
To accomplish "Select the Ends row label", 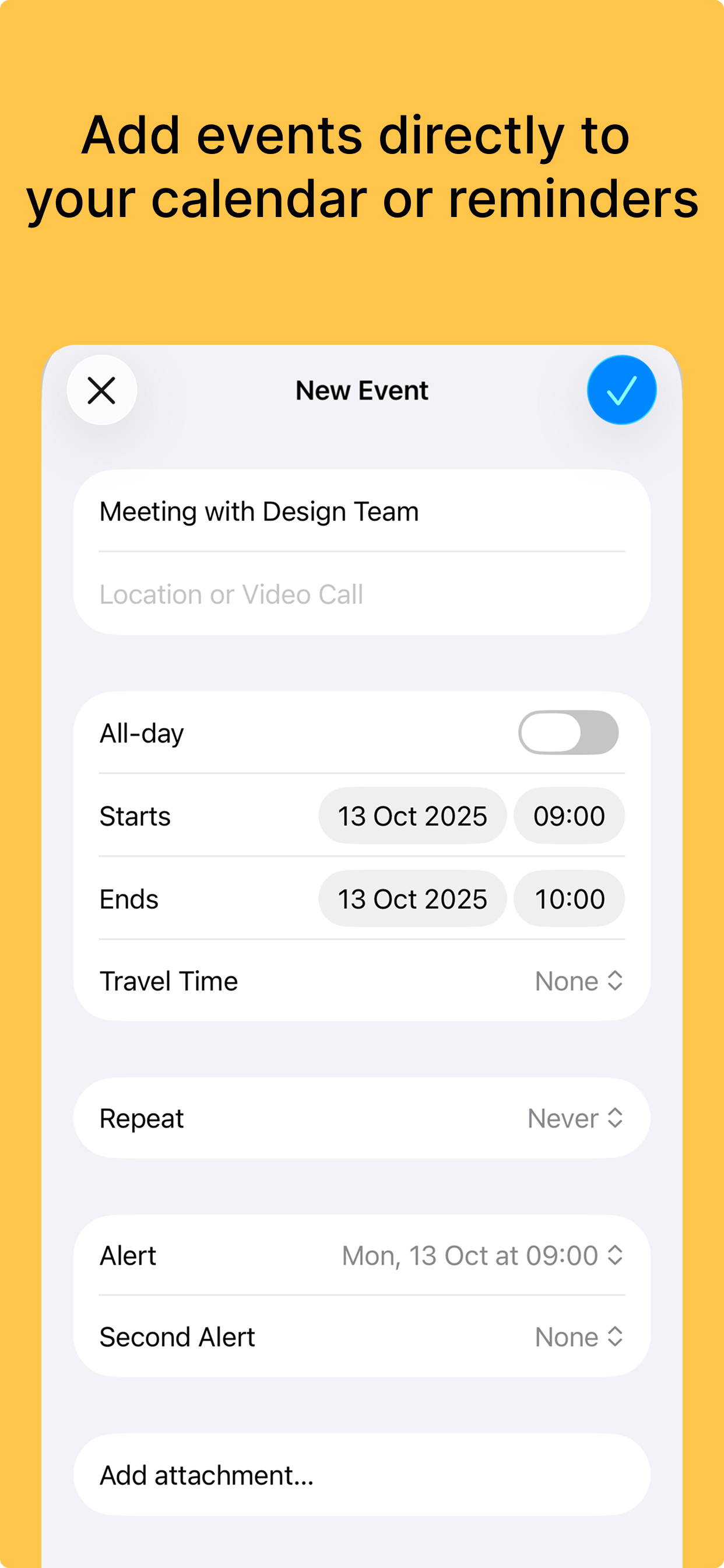I will click(x=128, y=898).
